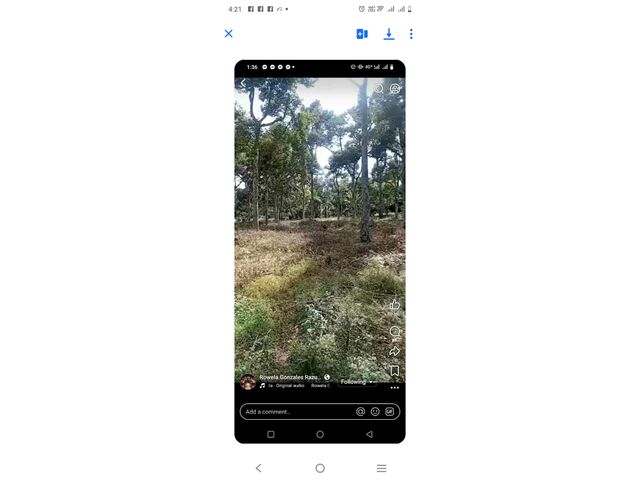The image size is (640, 480).
Task: Go to the home screen
Action: (320, 468)
